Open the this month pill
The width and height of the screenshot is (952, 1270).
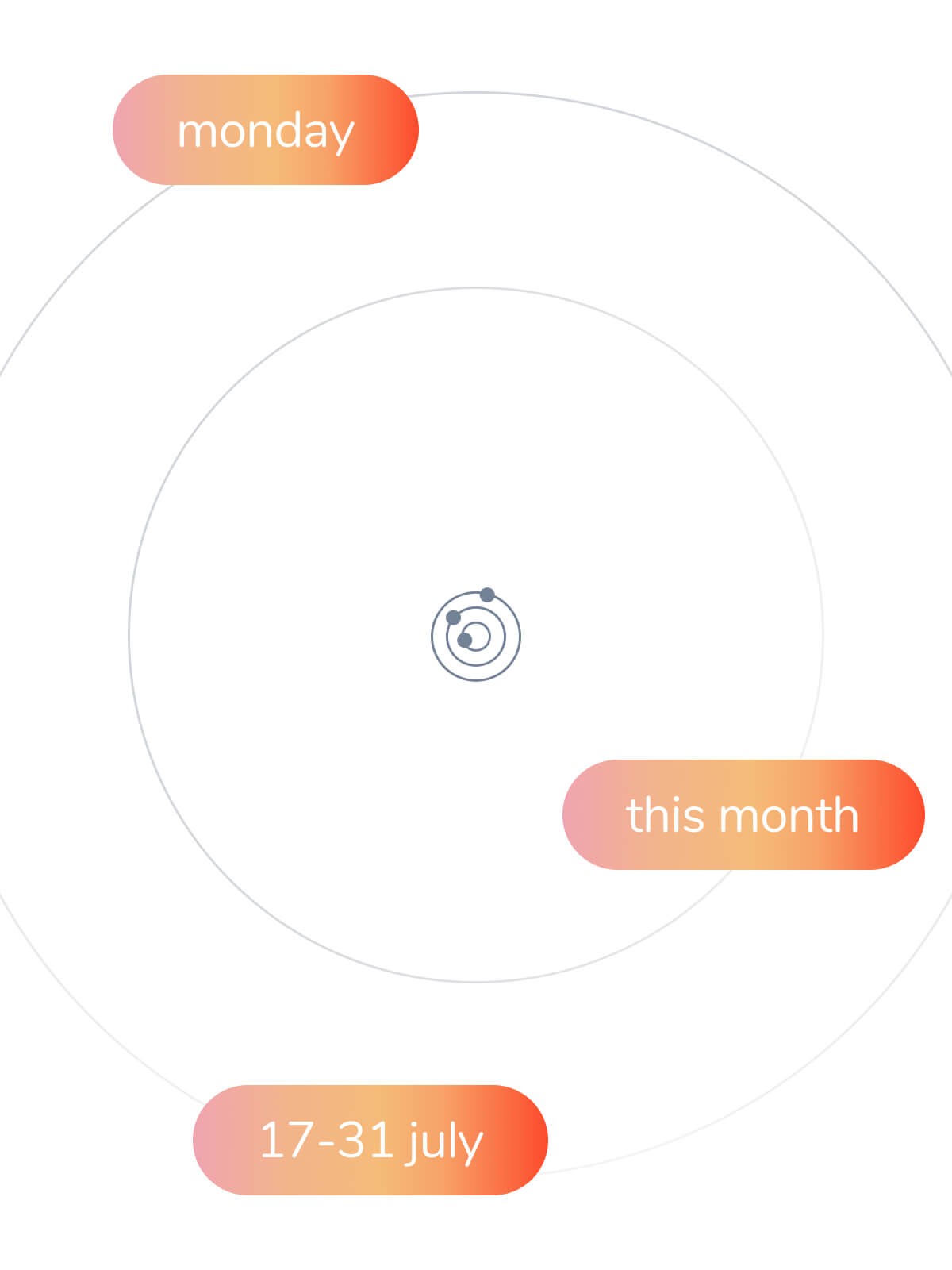pos(743,815)
